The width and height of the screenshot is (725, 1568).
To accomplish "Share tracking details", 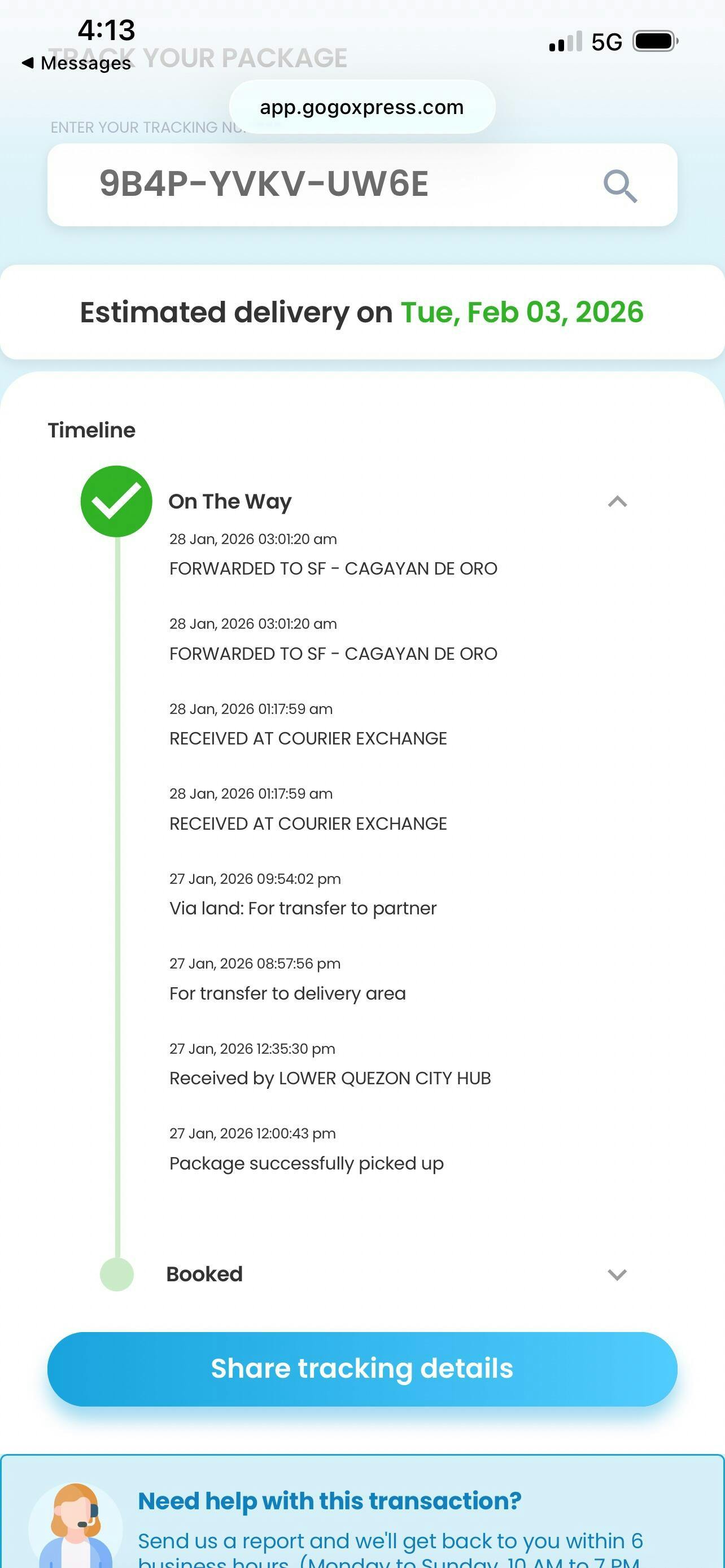I will 362,1369.
